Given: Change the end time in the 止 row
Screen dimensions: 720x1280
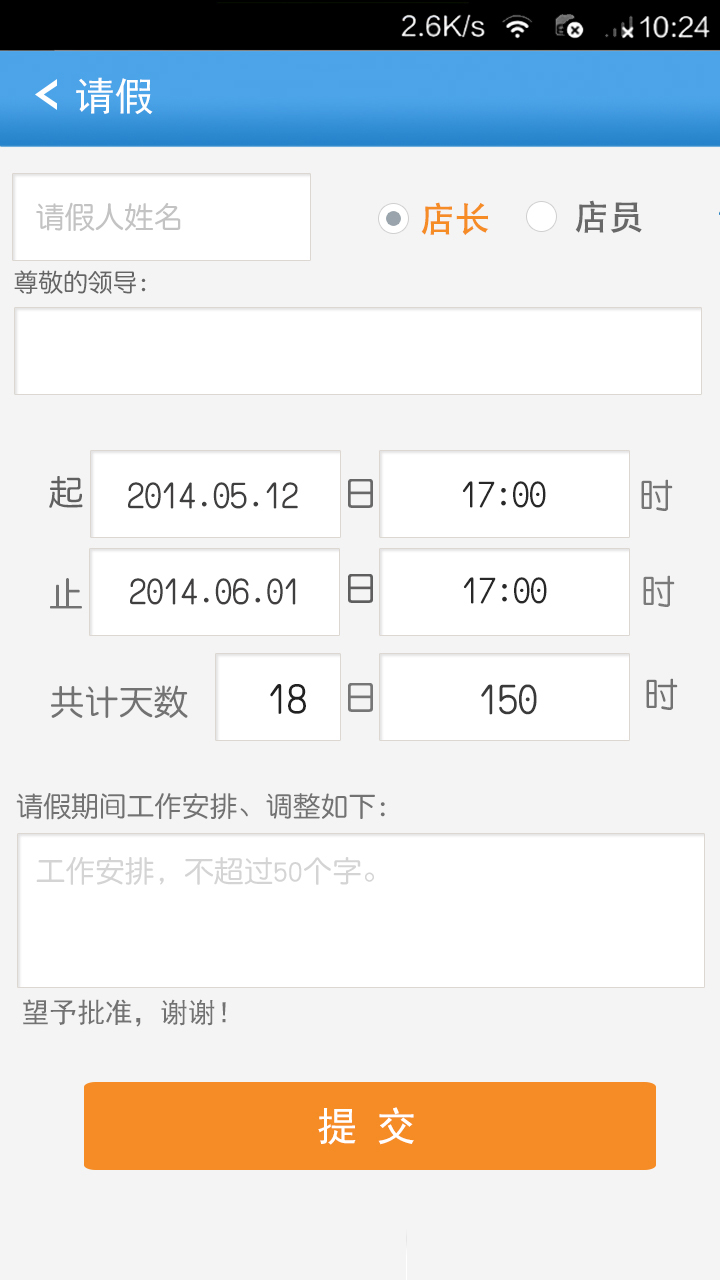Looking at the screenshot, I should tap(504, 592).
